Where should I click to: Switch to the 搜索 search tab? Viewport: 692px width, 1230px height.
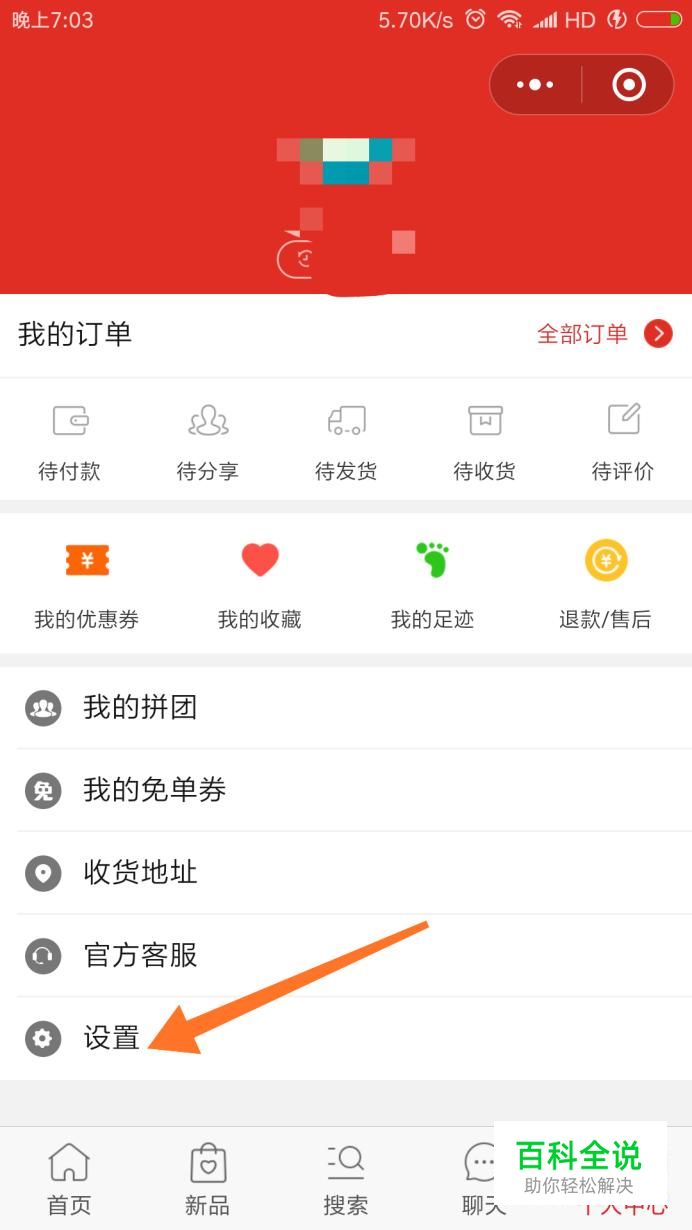346,1180
